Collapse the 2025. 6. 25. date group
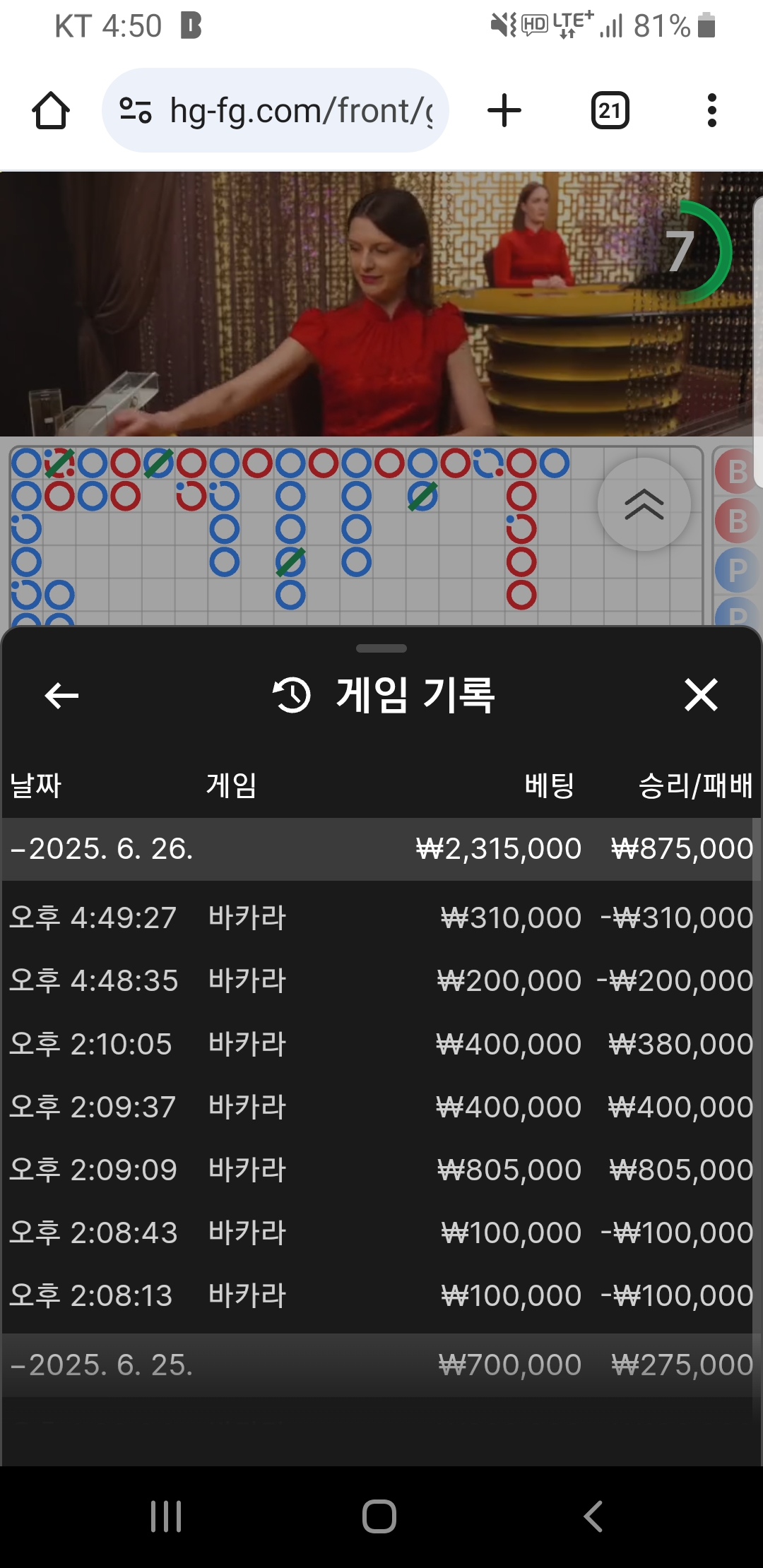The width and height of the screenshot is (763, 1568). [381, 1365]
